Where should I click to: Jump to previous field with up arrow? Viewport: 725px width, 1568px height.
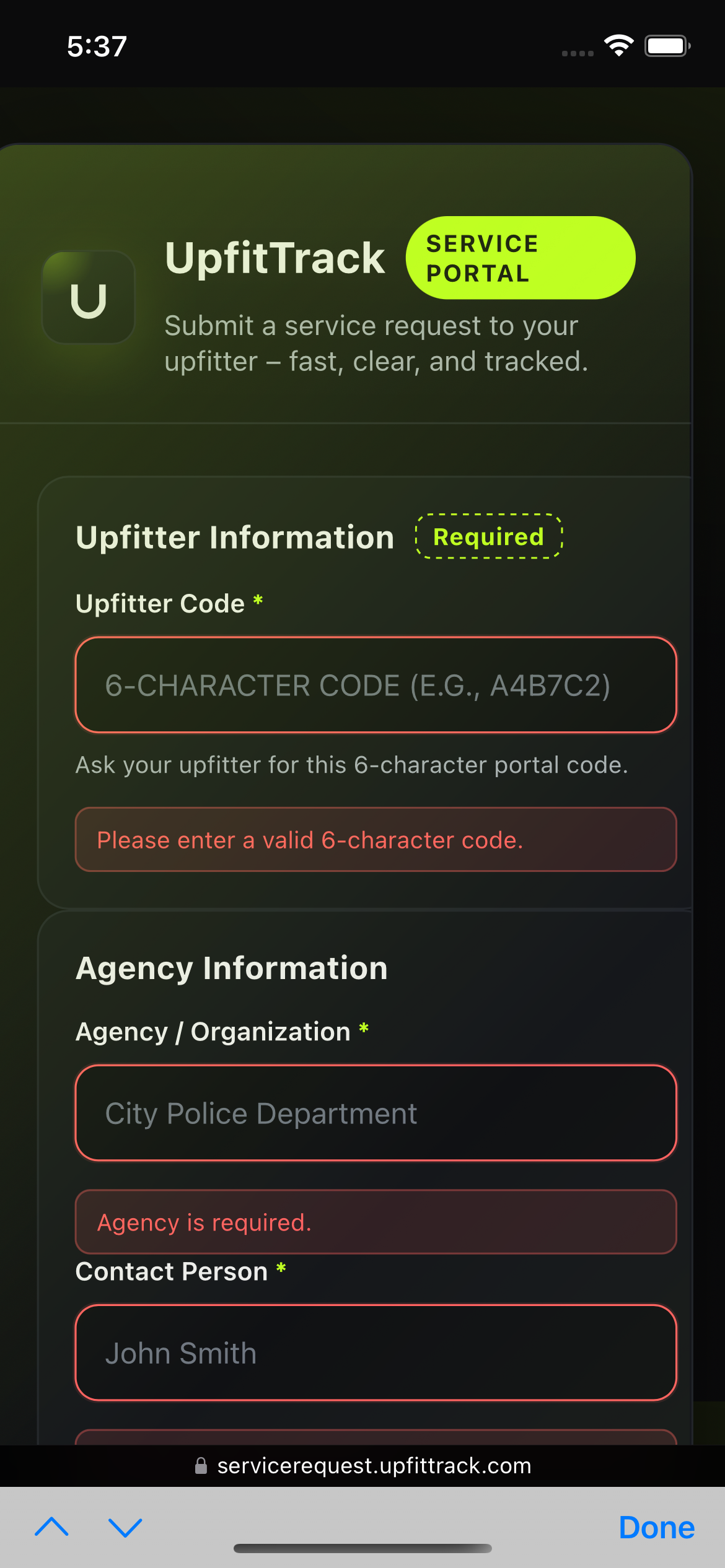52,1527
